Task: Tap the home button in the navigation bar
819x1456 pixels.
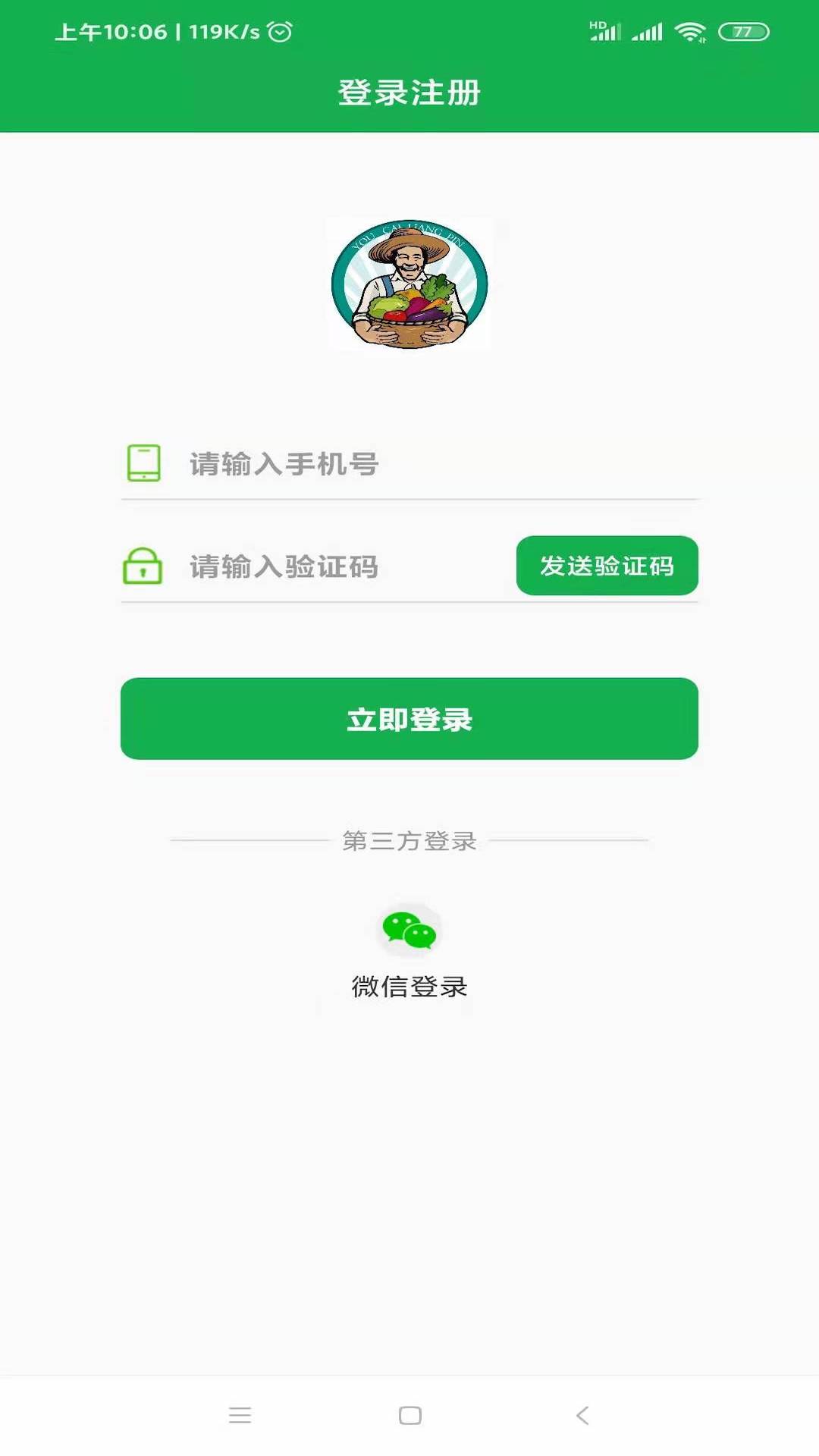Action: click(409, 1415)
